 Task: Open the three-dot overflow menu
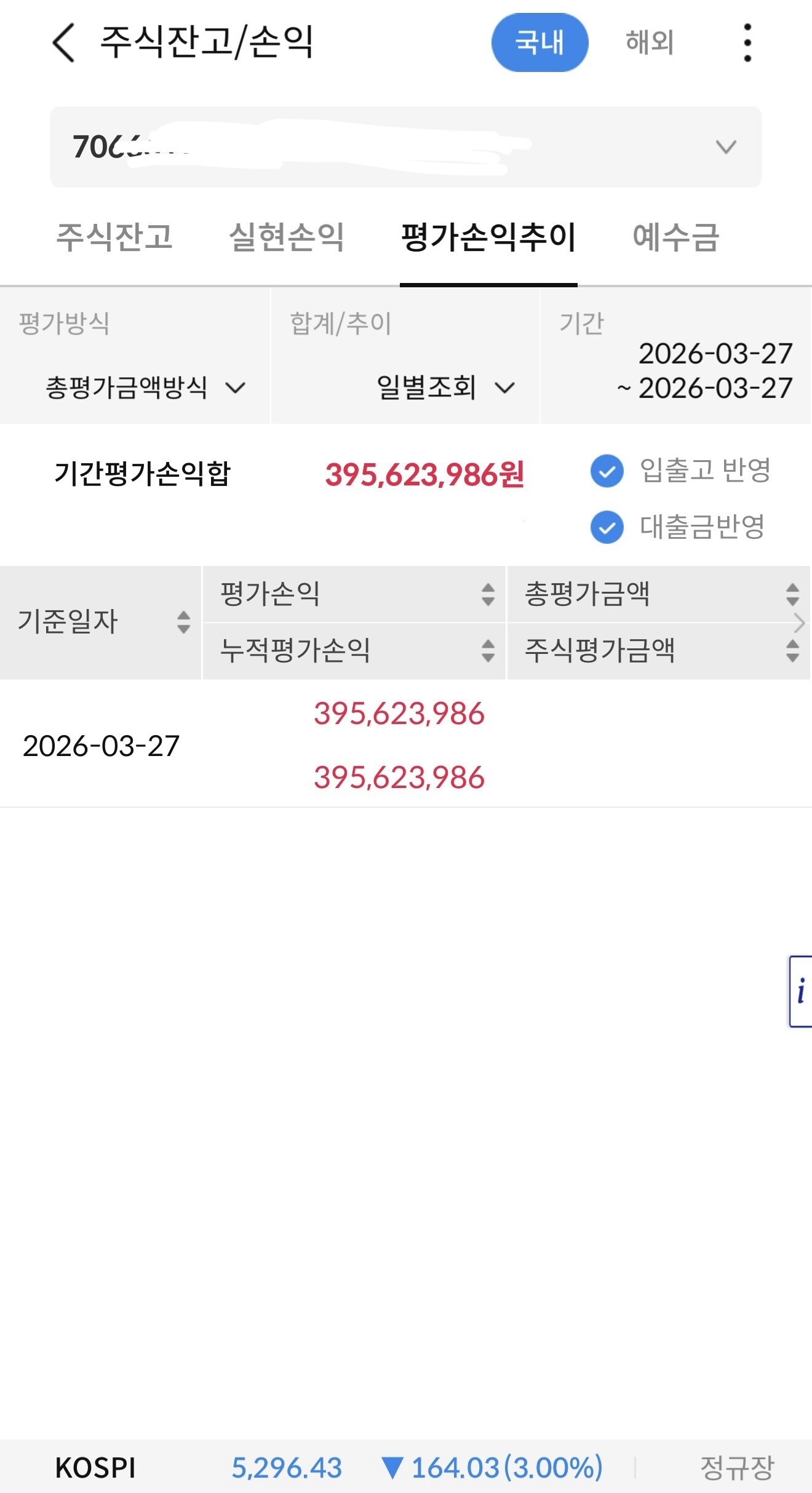click(x=747, y=43)
